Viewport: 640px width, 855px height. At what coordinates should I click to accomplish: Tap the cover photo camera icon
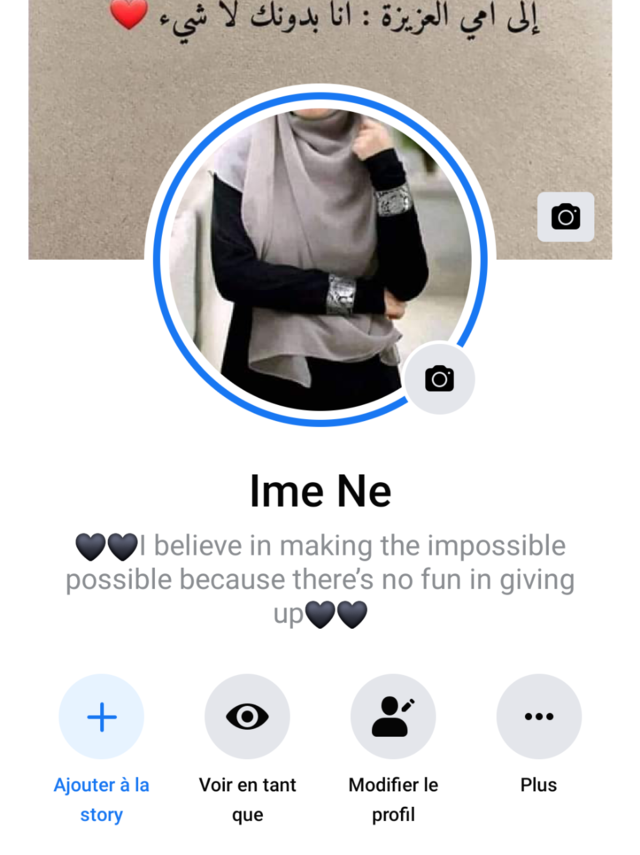565,216
